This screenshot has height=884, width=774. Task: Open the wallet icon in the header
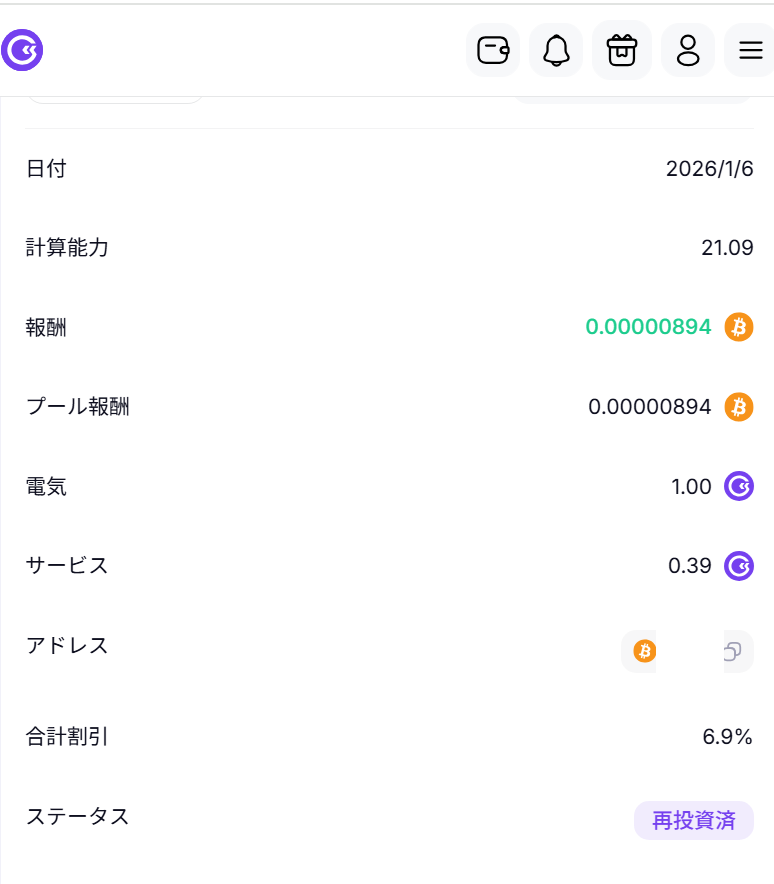tap(493, 50)
